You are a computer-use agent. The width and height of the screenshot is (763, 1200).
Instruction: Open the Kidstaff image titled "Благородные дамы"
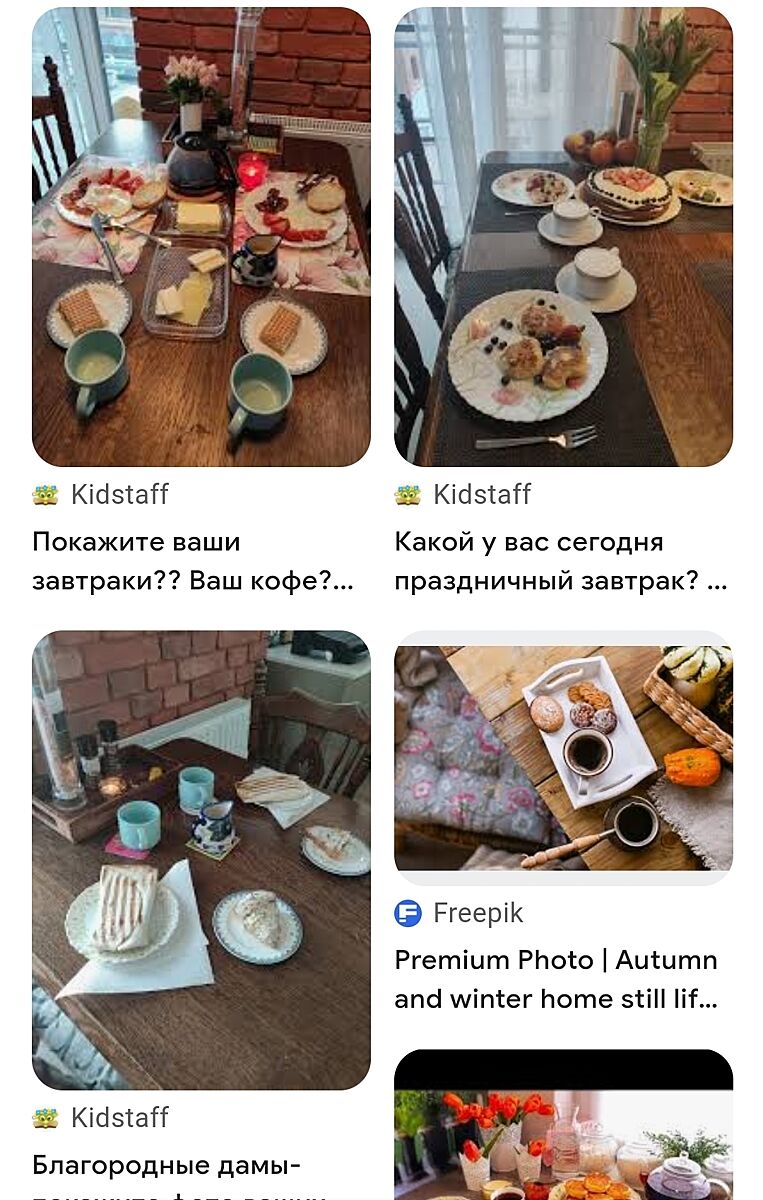click(x=201, y=860)
